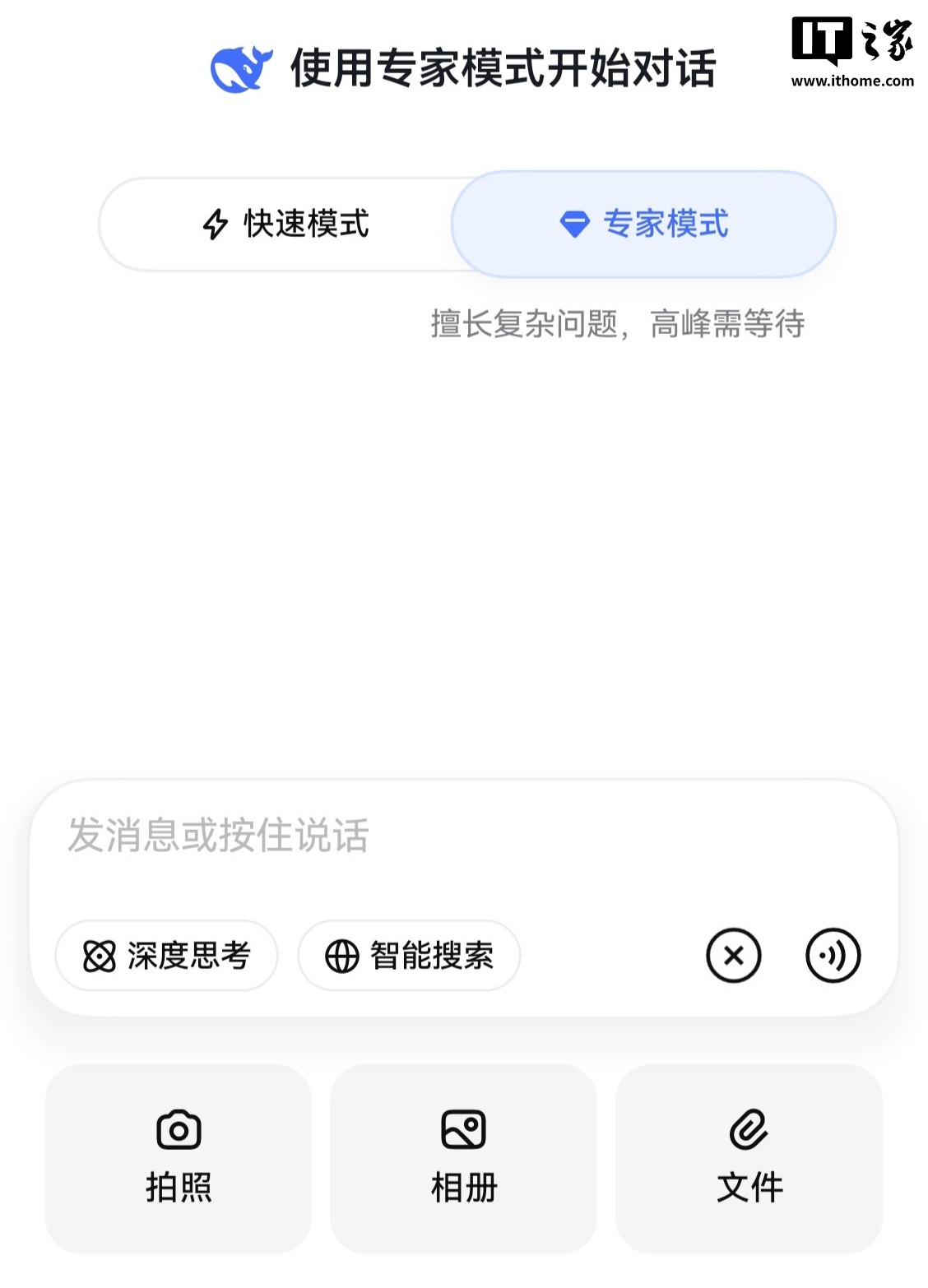Viewport: 928px width, 1288px height.
Task: Click the www.ithome.com watermark link
Action: [x=852, y=81]
